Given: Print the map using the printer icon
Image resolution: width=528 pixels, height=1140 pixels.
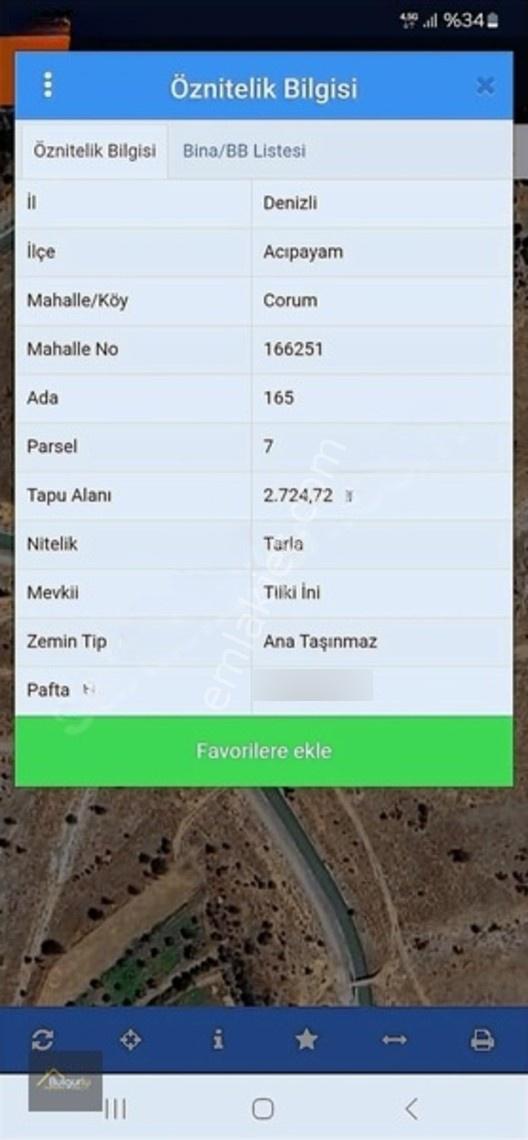Looking at the screenshot, I should (x=482, y=1040).
